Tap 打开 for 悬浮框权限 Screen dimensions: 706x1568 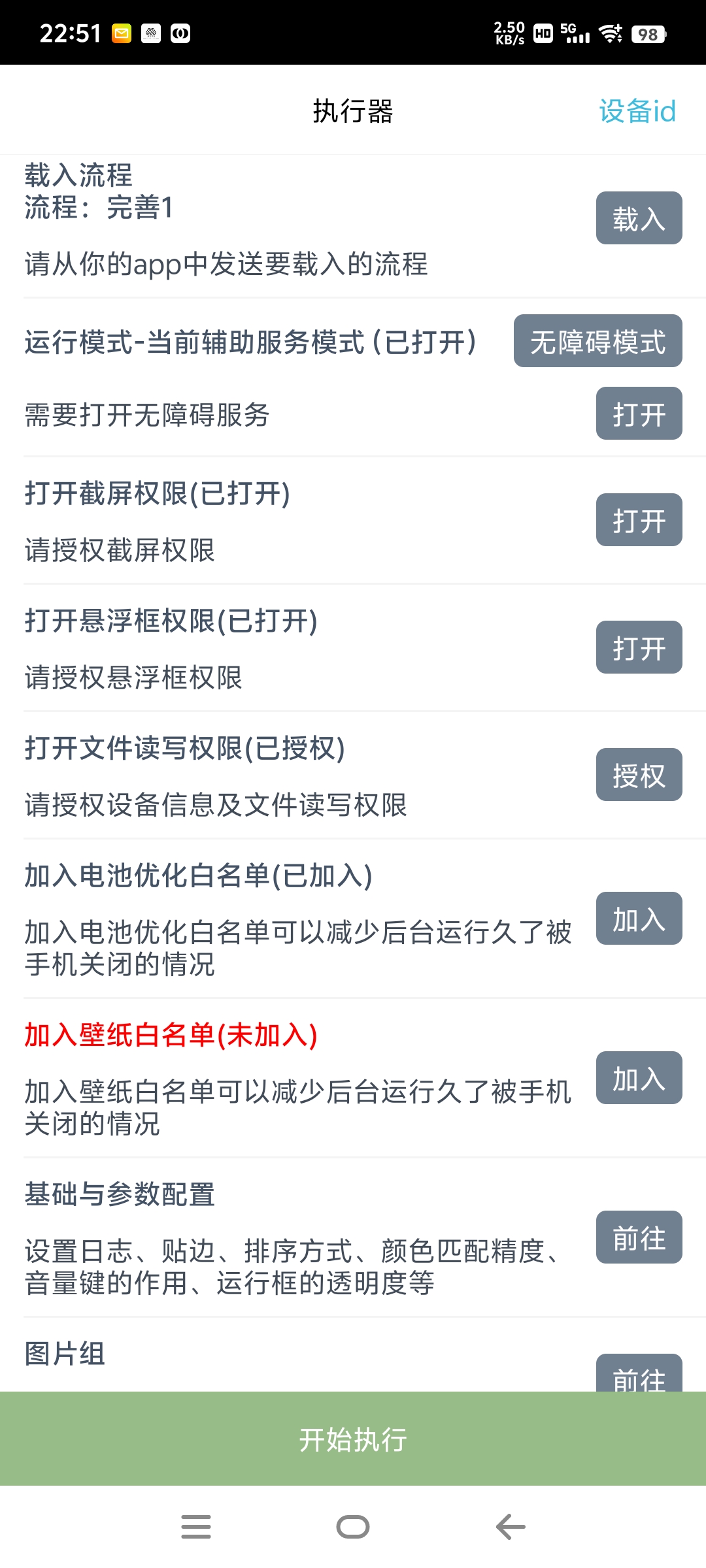(639, 647)
